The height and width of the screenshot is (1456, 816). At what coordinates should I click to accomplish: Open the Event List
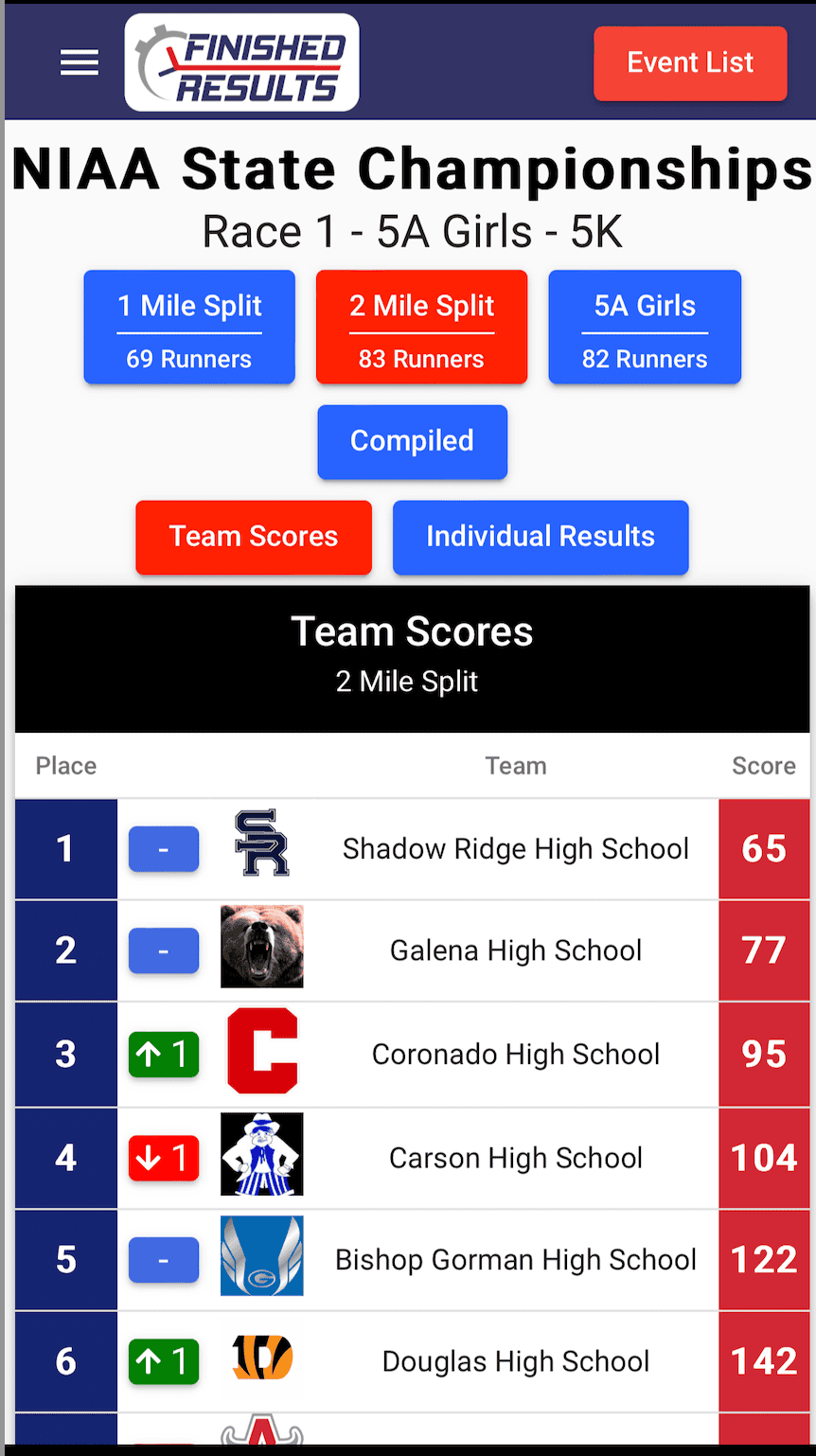coord(690,62)
